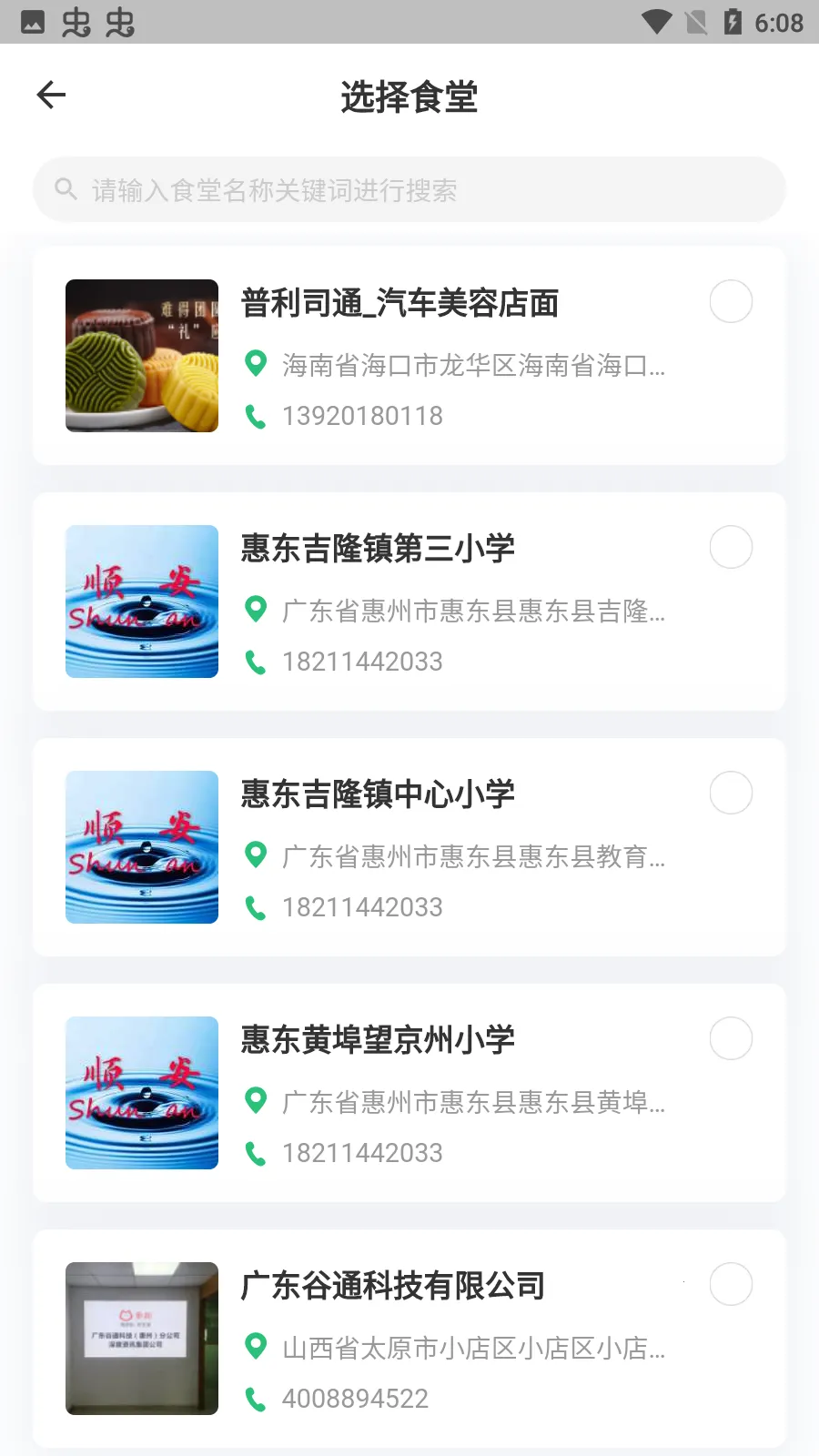819x1456 pixels.
Task: Open the 惠东吉隆镇中心小学 canteen entry
Action: pos(409,846)
